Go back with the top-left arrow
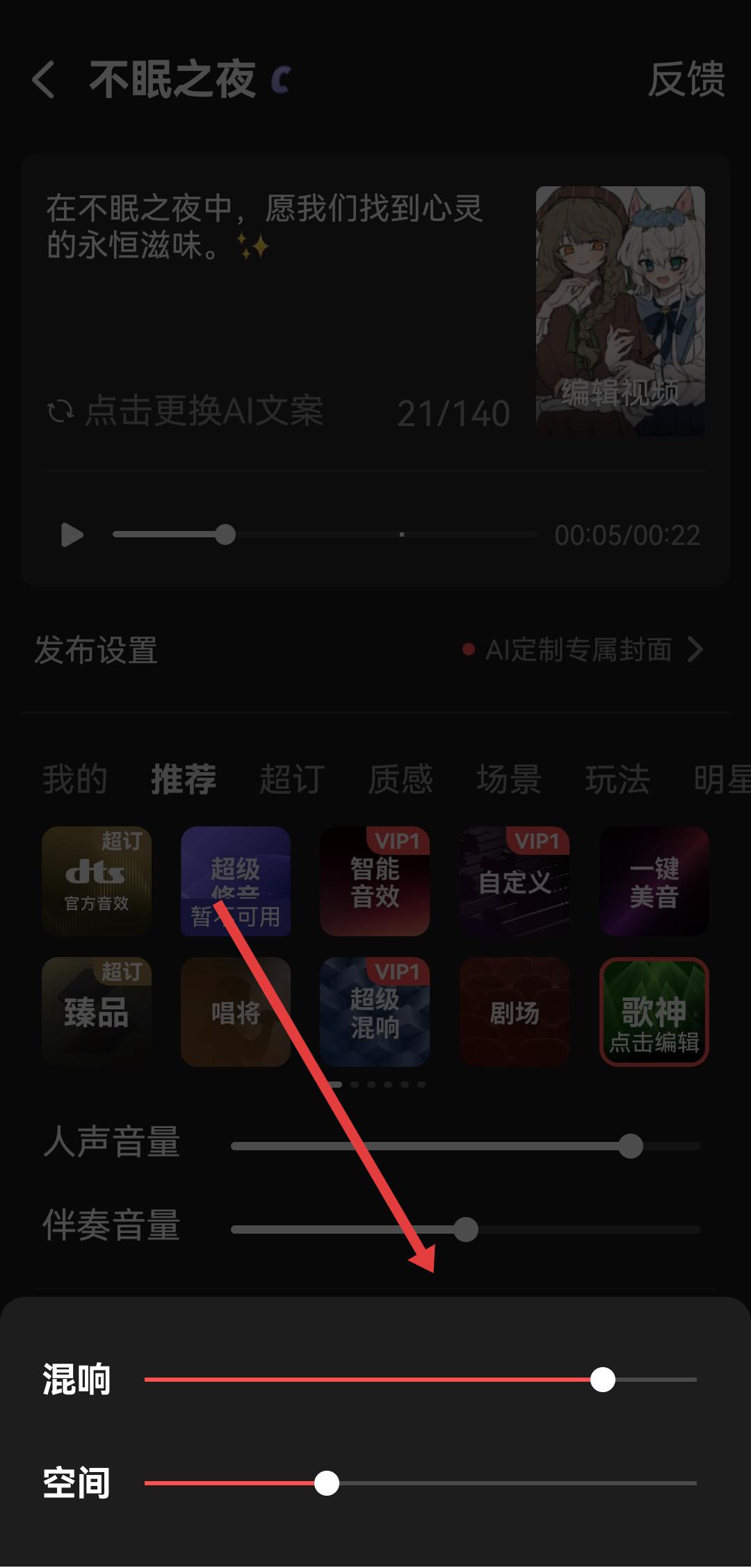 tap(43, 79)
